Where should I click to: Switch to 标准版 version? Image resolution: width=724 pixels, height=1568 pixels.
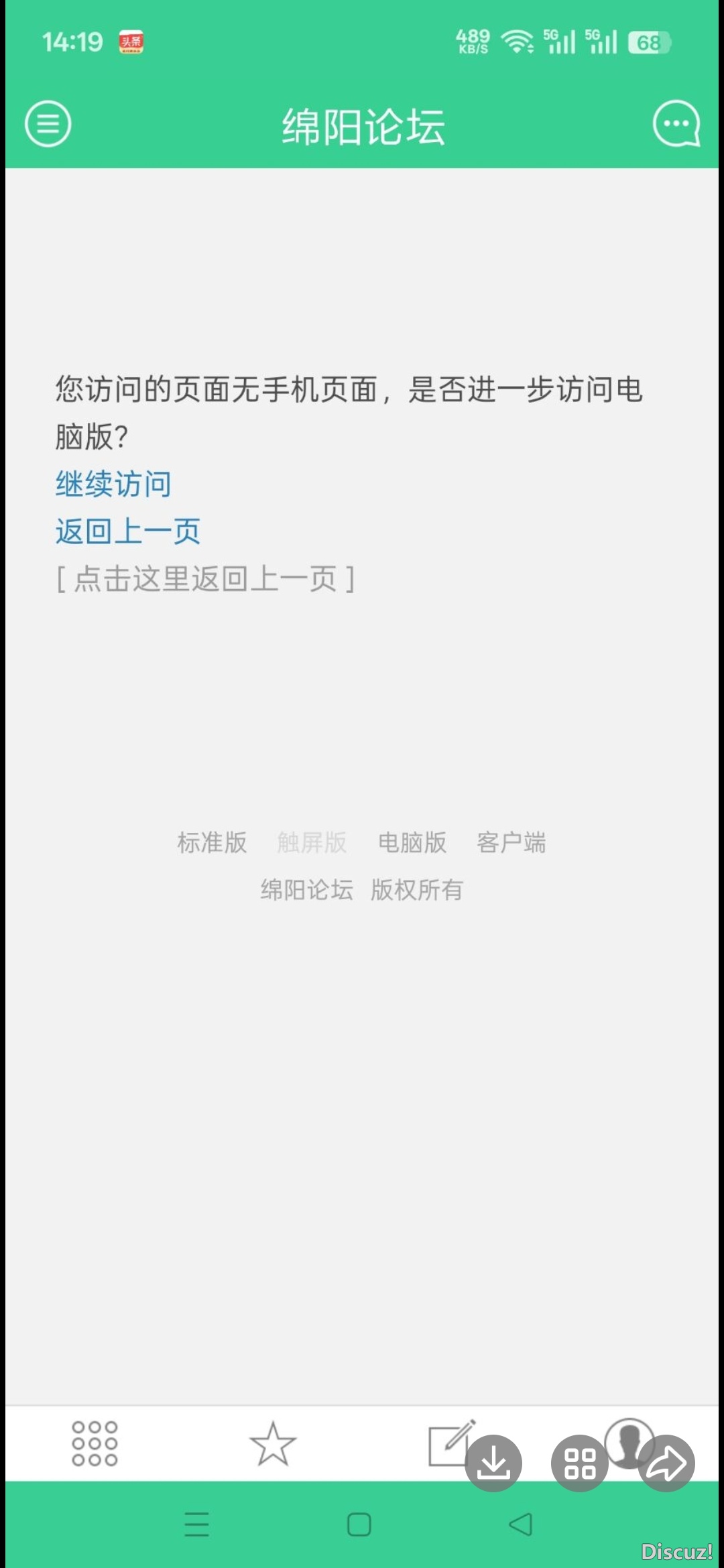pyautogui.click(x=212, y=842)
